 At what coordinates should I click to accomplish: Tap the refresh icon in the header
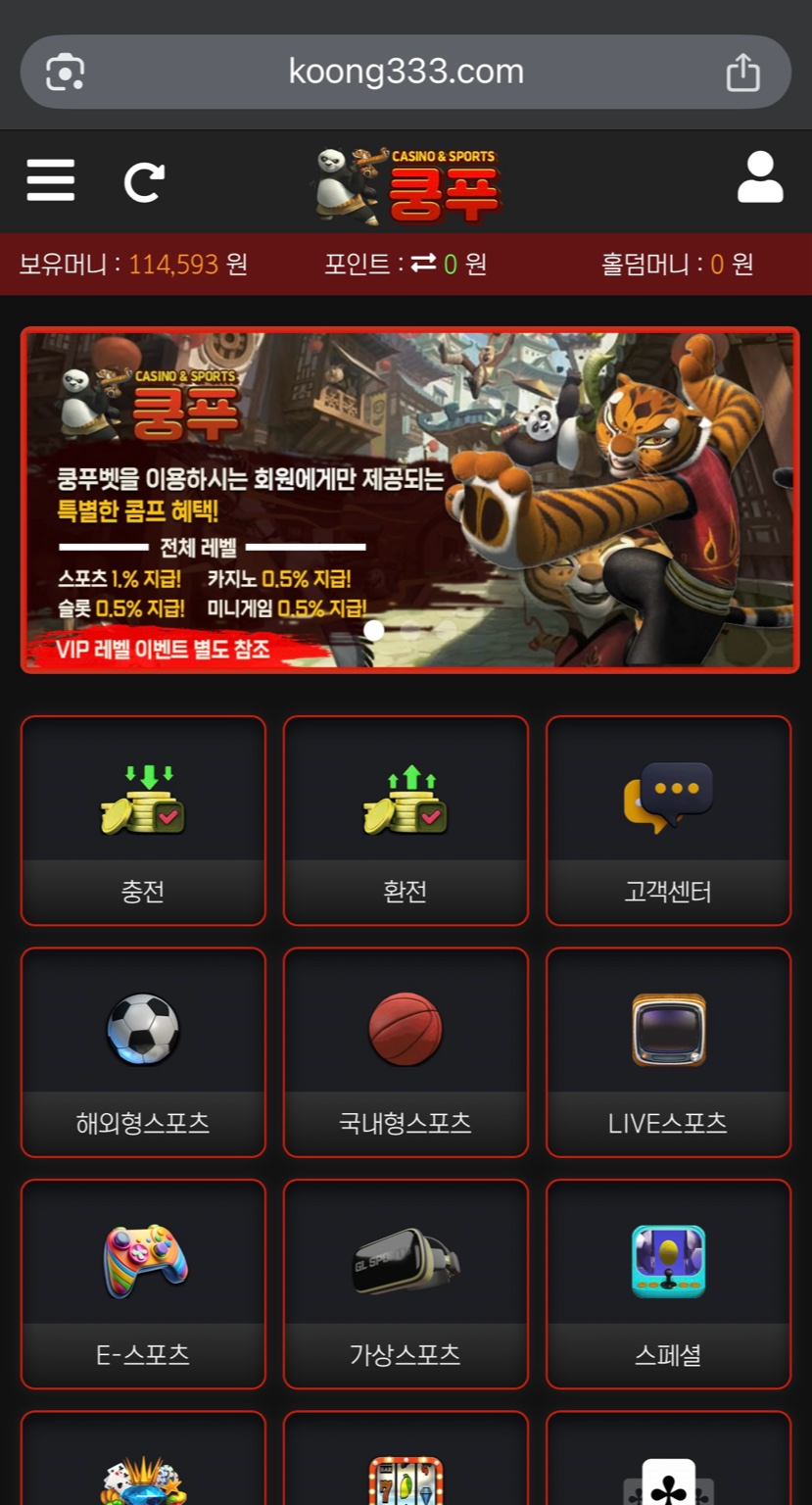(144, 182)
